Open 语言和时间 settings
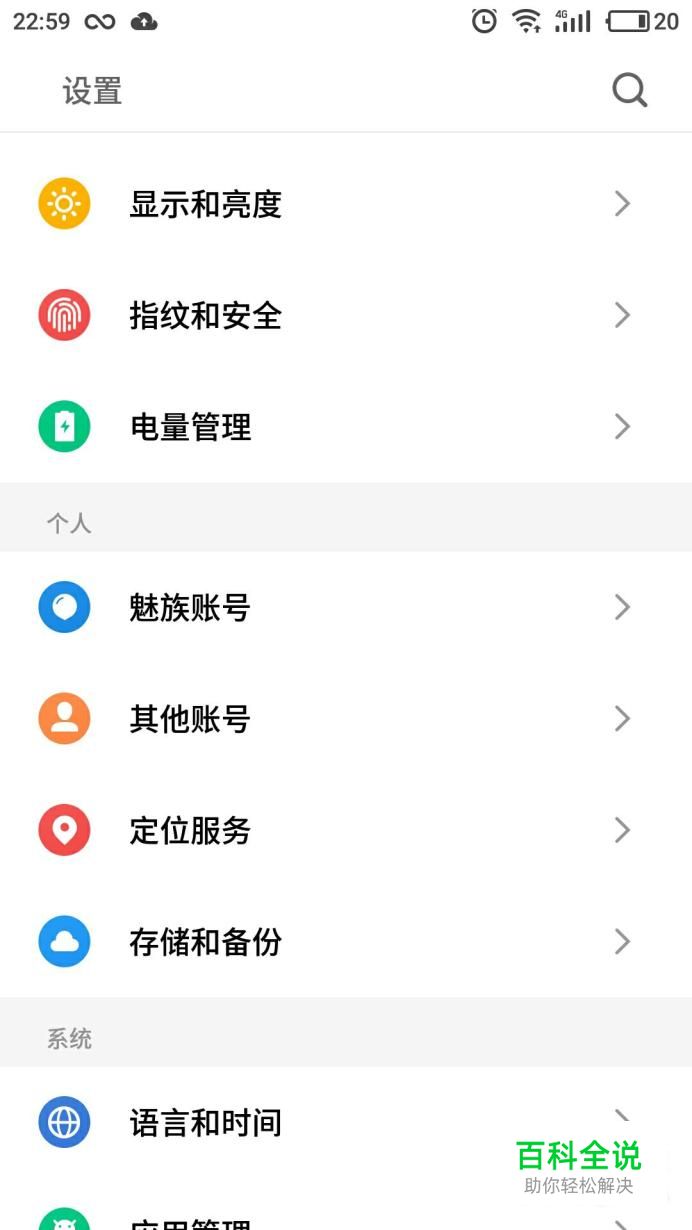Screen dimensions: 692x1230 (x=346, y=1122)
